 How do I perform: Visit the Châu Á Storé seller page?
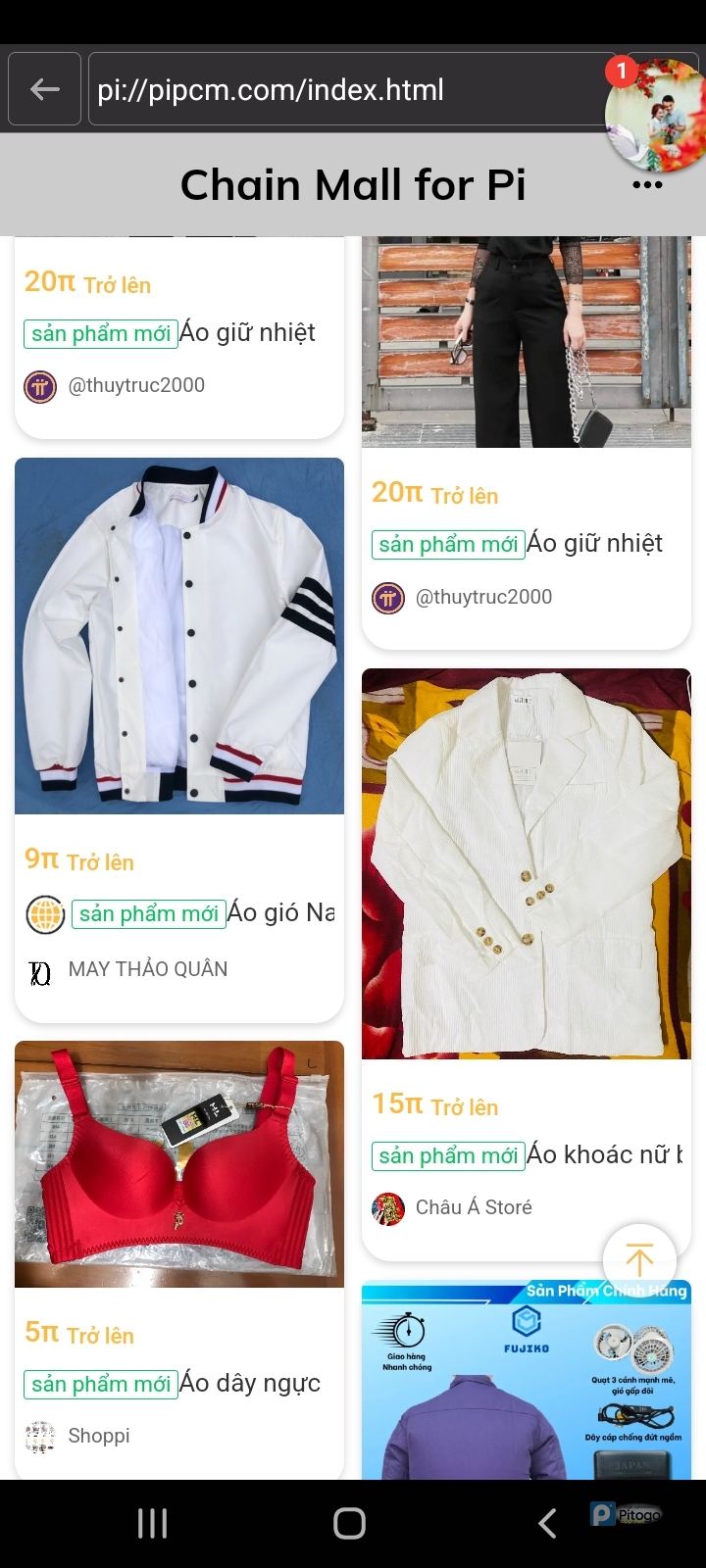(x=473, y=1207)
